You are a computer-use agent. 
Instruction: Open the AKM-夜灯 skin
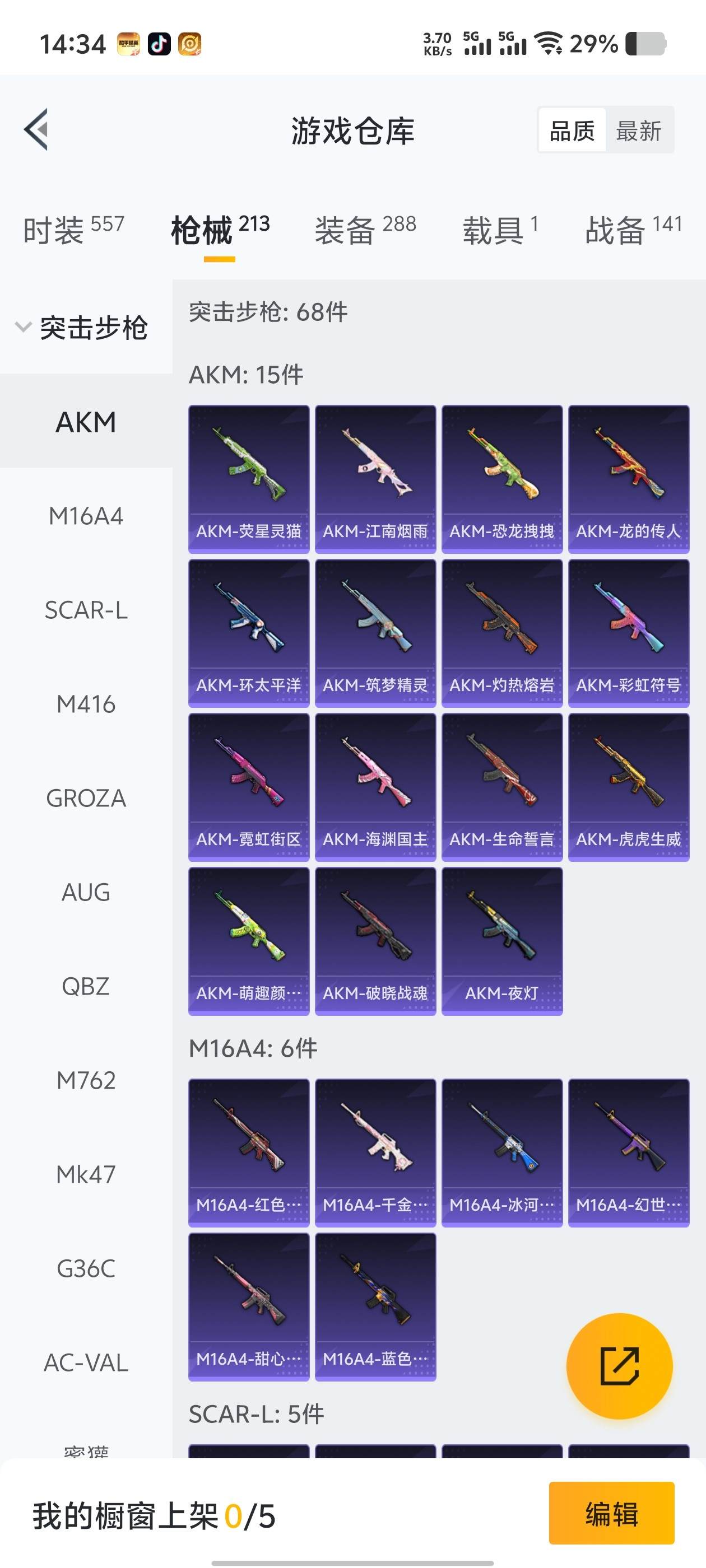click(x=502, y=940)
